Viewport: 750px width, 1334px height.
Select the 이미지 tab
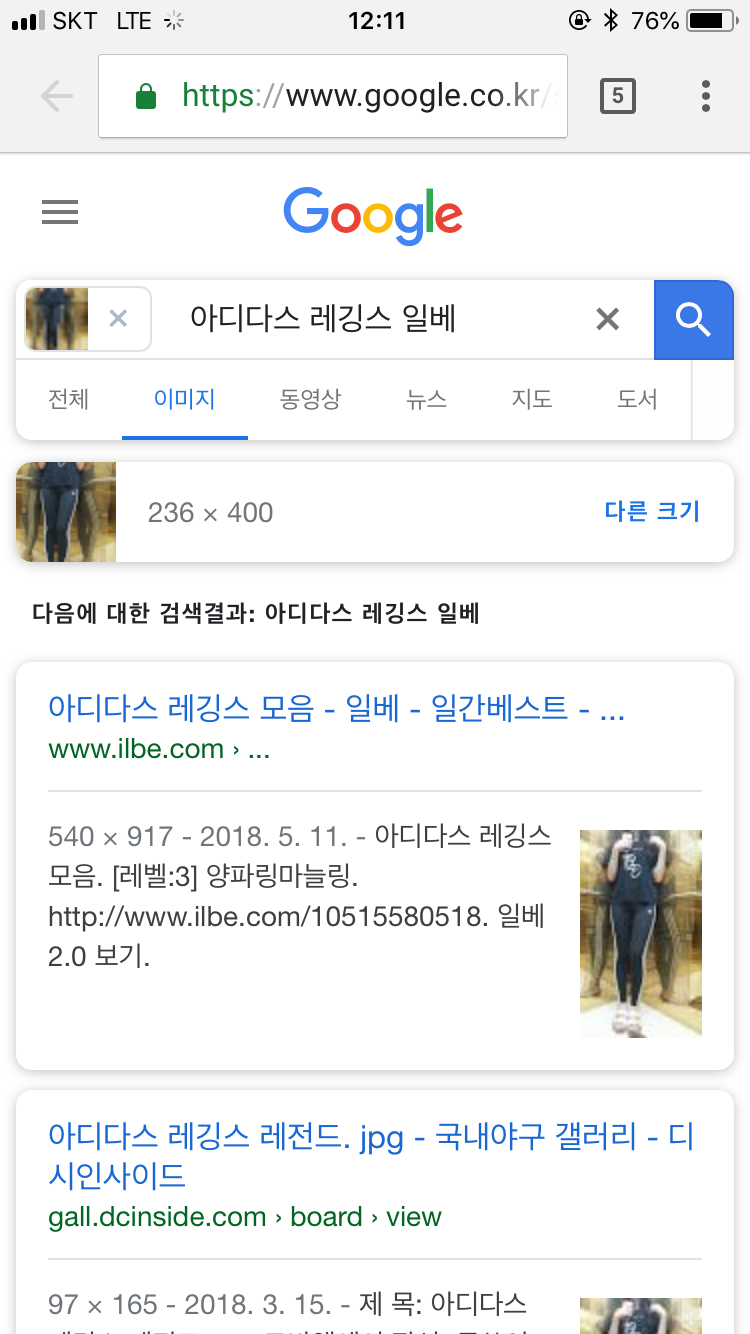coord(184,400)
